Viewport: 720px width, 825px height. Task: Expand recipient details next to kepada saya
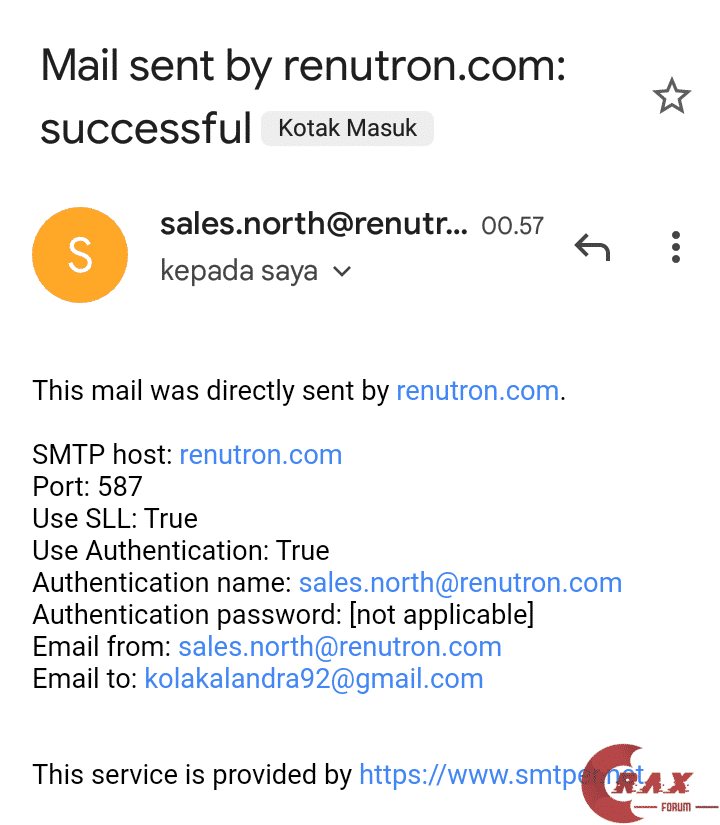(342, 271)
